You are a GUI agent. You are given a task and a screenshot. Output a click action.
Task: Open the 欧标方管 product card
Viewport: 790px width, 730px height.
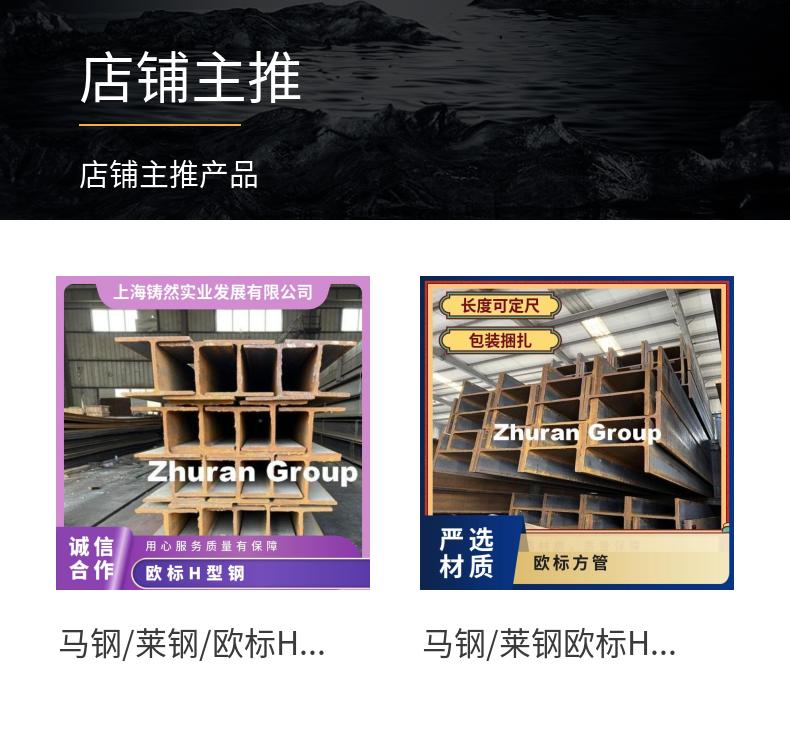(x=576, y=433)
